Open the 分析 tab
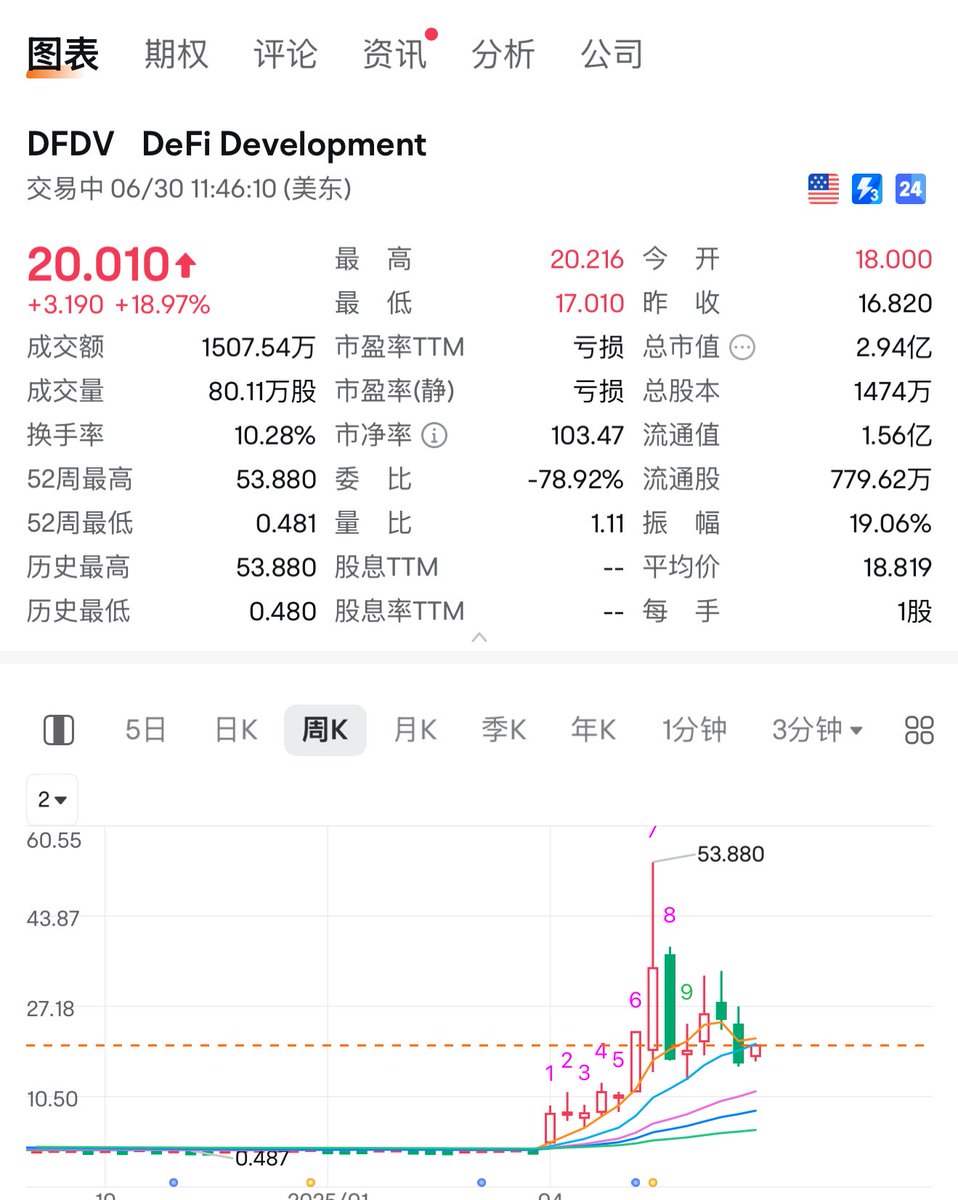 pos(503,54)
